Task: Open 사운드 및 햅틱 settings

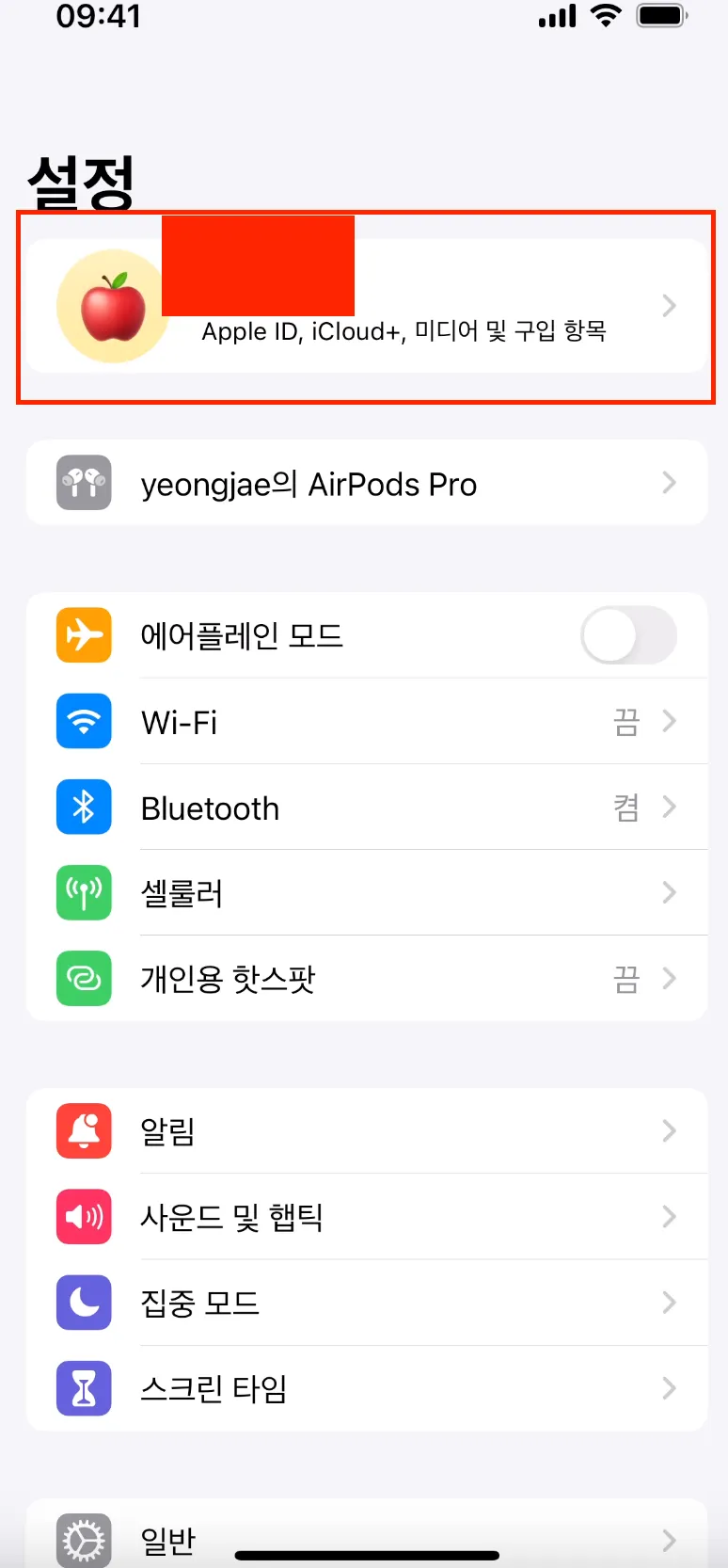Action: click(x=367, y=1217)
